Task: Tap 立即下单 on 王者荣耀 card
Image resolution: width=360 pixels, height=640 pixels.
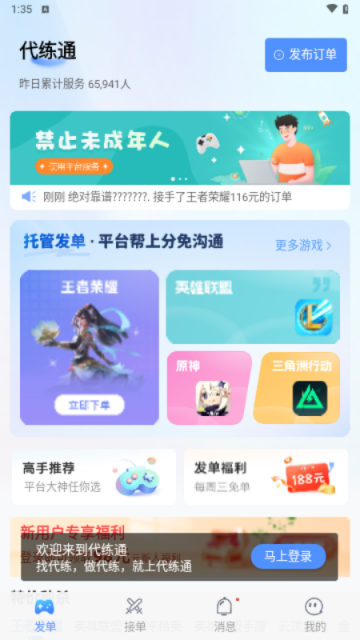Action: click(89, 404)
